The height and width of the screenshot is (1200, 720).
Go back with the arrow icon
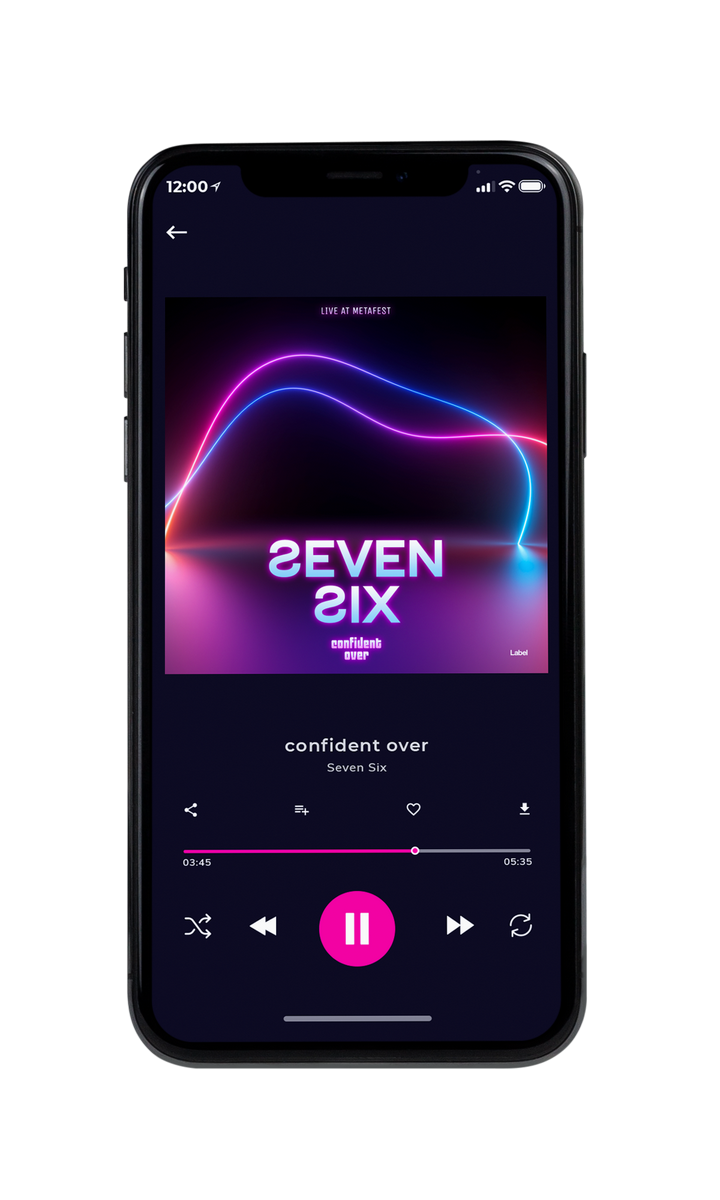point(177,232)
